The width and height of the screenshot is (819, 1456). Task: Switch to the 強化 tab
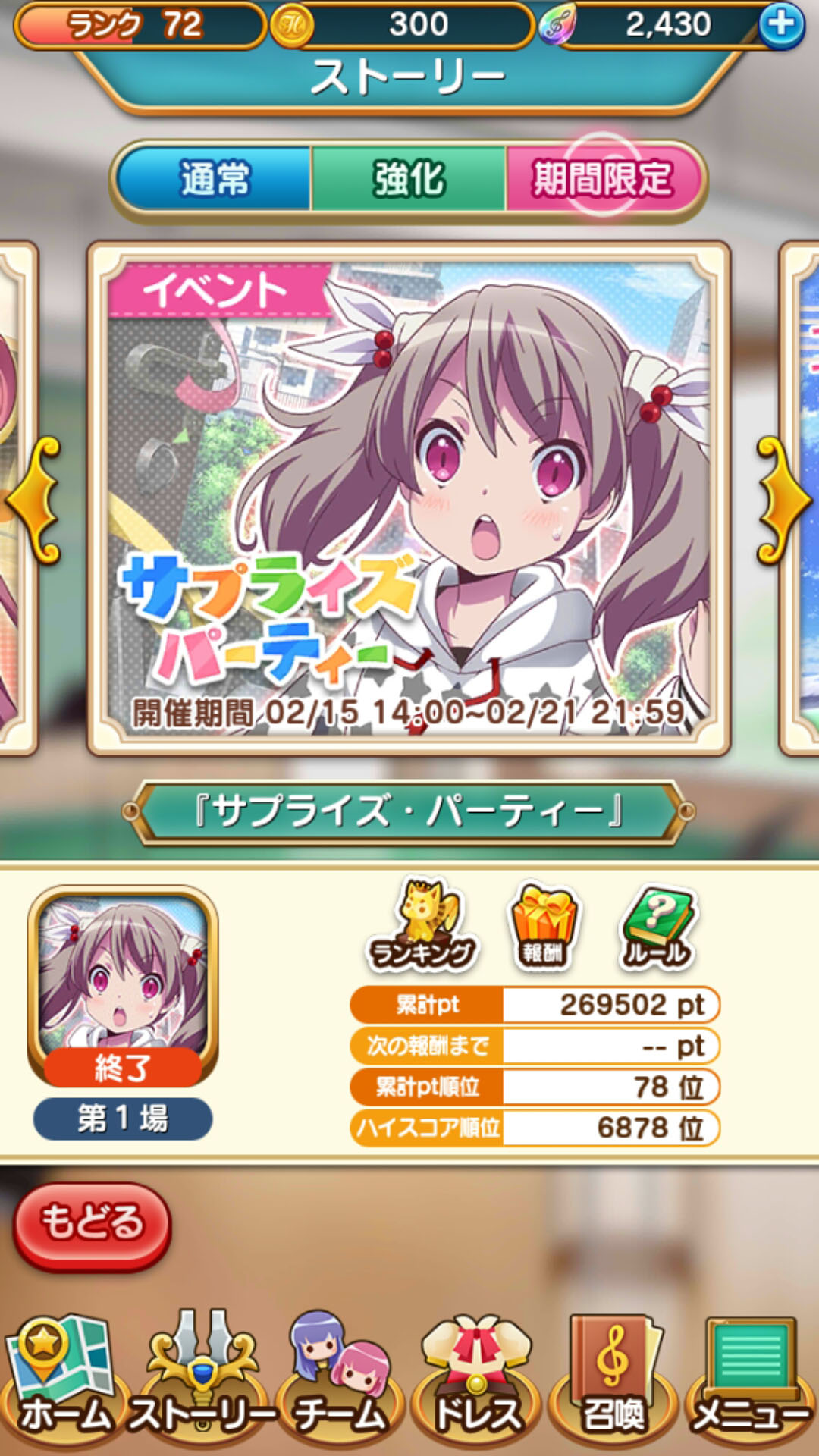(x=409, y=179)
